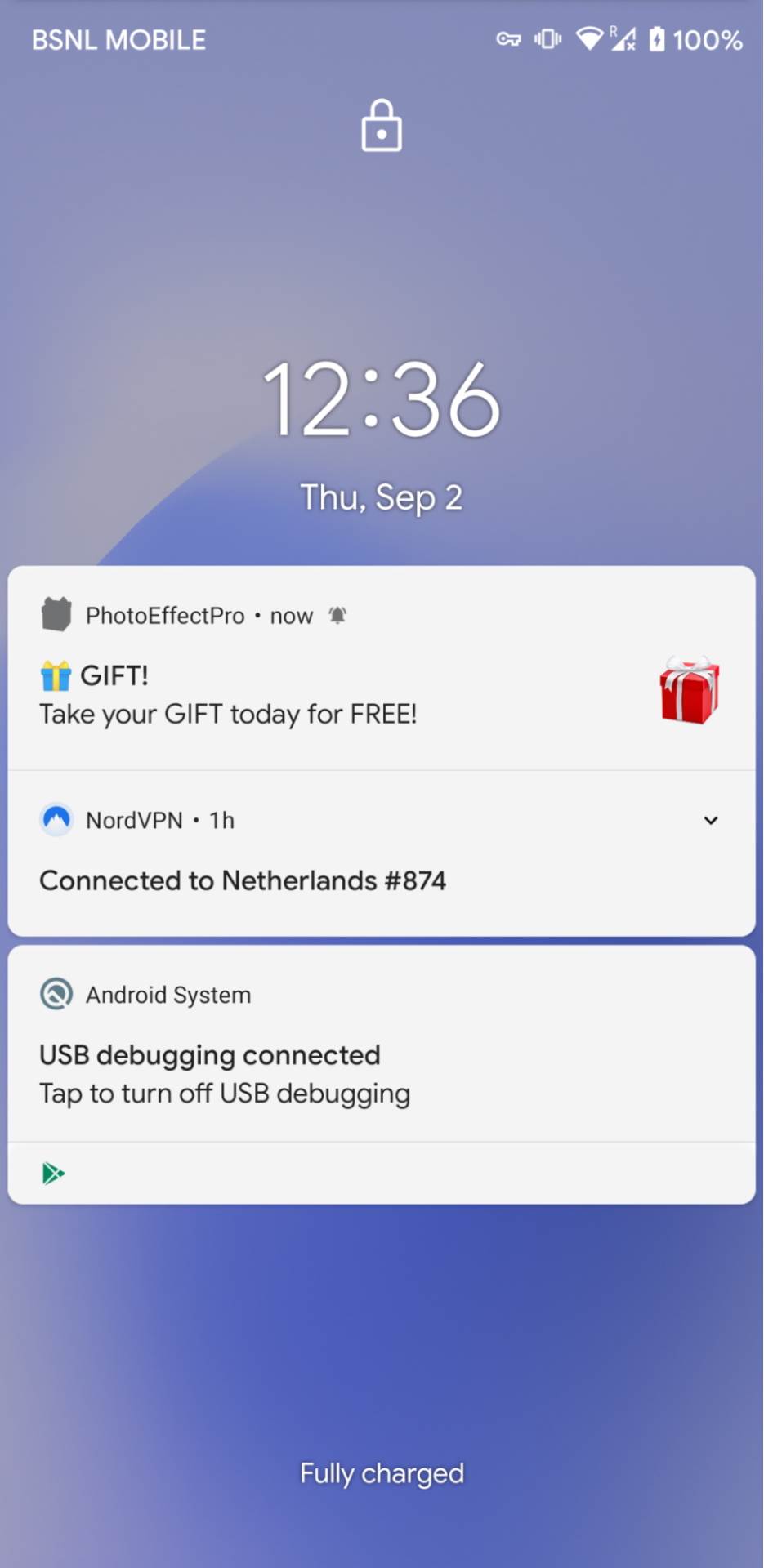764x1568 pixels.
Task: Tap the cellular signal icon in status bar
Action: click(x=624, y=38)
